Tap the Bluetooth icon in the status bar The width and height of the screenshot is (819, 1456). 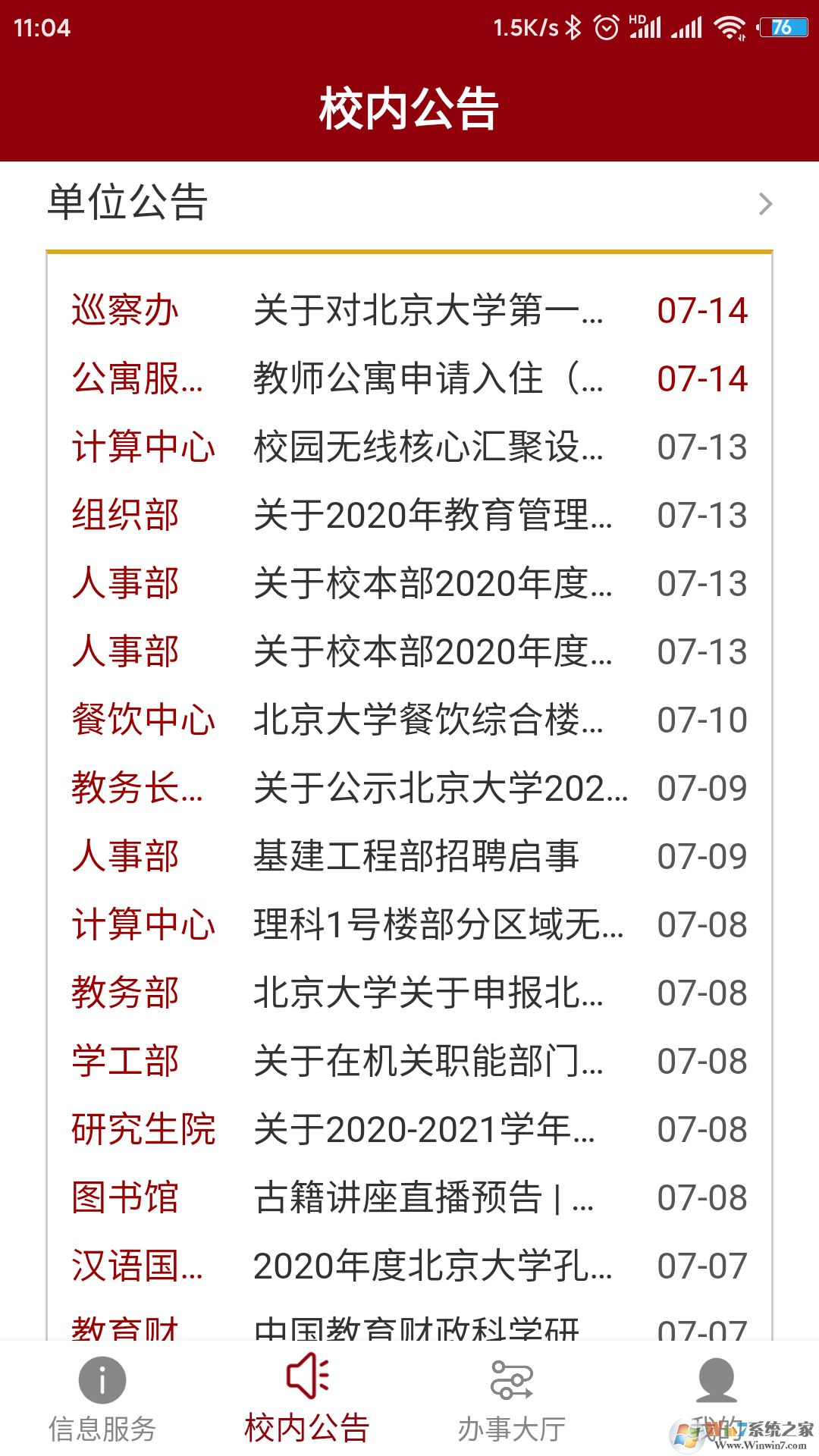tap(574, 25)
